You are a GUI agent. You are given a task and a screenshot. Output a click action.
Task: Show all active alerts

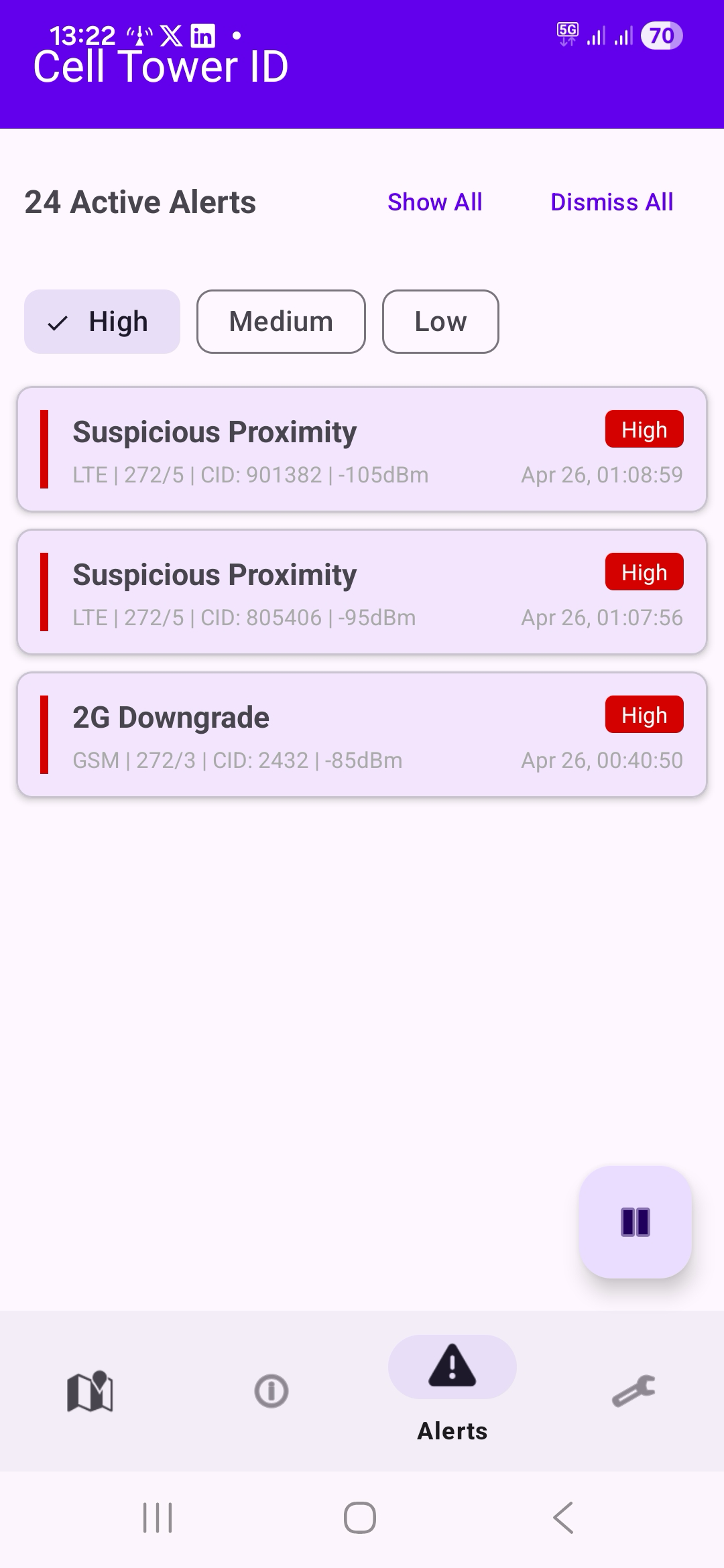pos(435,202)
